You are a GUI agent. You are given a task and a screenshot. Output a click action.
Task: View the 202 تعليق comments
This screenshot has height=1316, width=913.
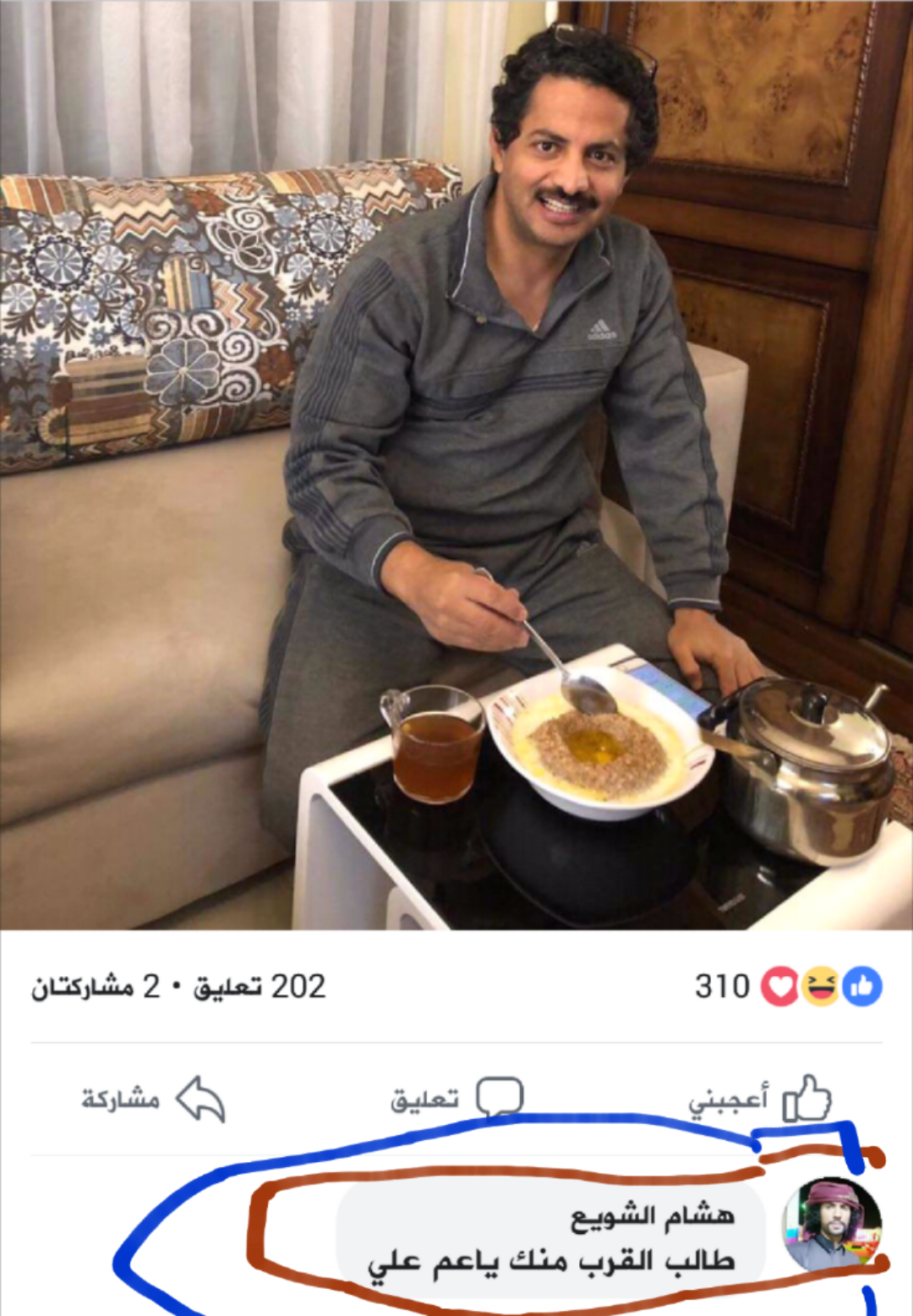pos(260,986)
